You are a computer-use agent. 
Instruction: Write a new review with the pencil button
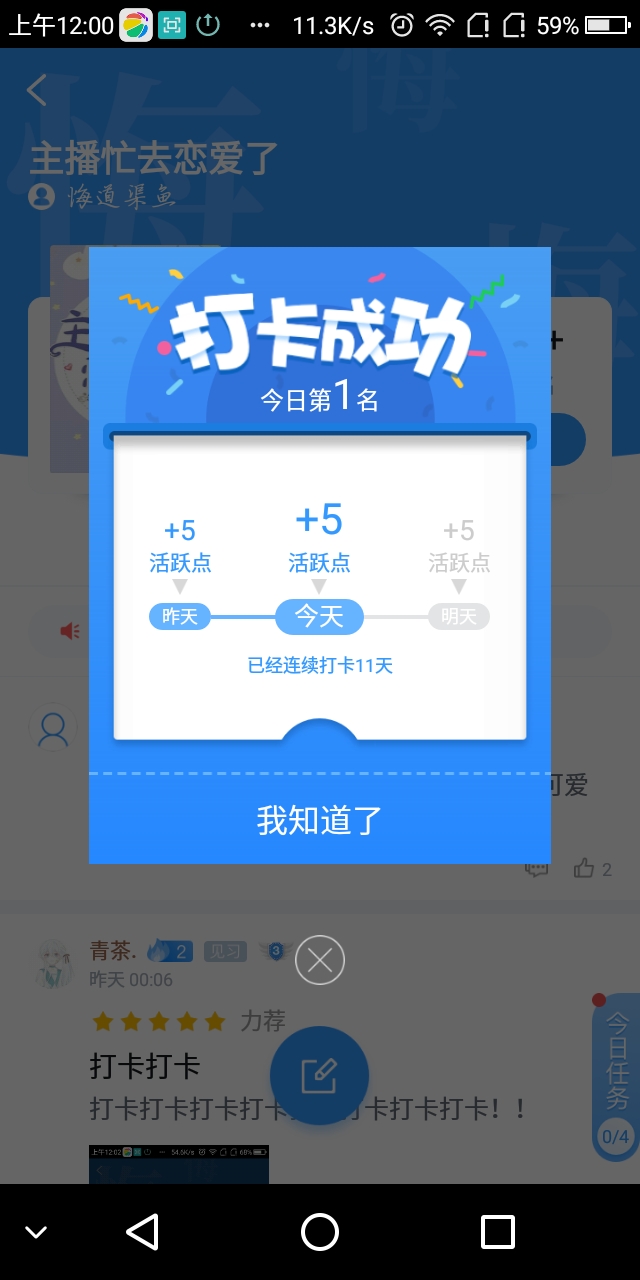(x=320, y=1076)
